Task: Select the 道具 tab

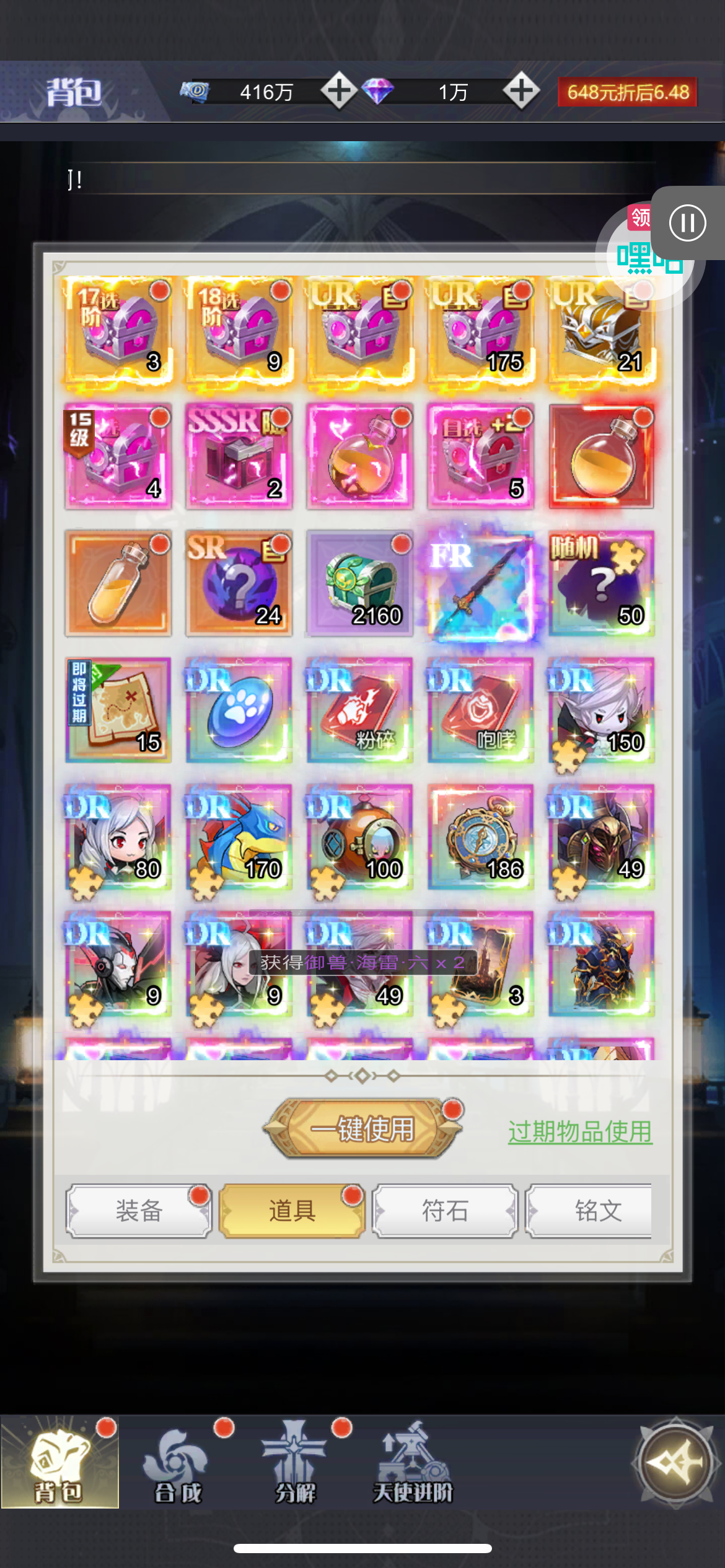Action: pyautogui.click(x=292, y=1211)
